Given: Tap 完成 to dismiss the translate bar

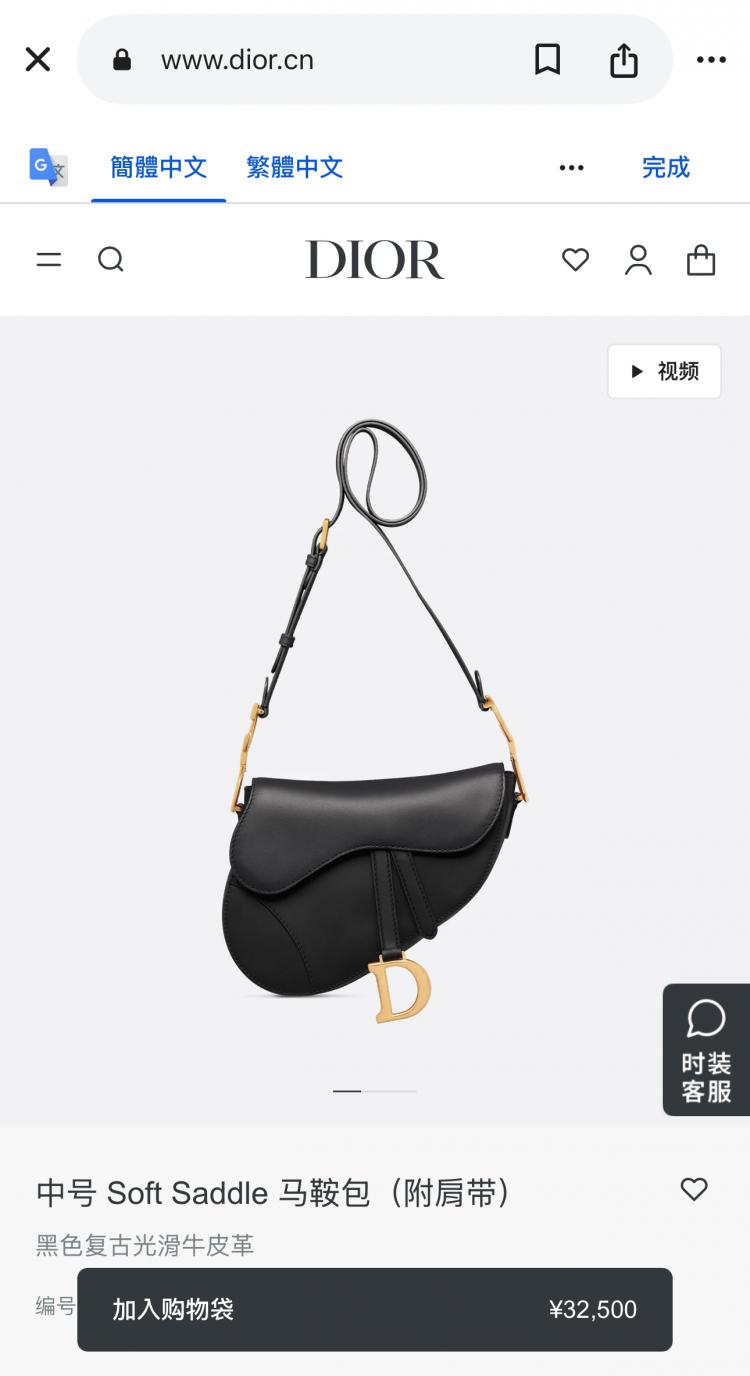Looking at the screenshot, I should (666, 167).
